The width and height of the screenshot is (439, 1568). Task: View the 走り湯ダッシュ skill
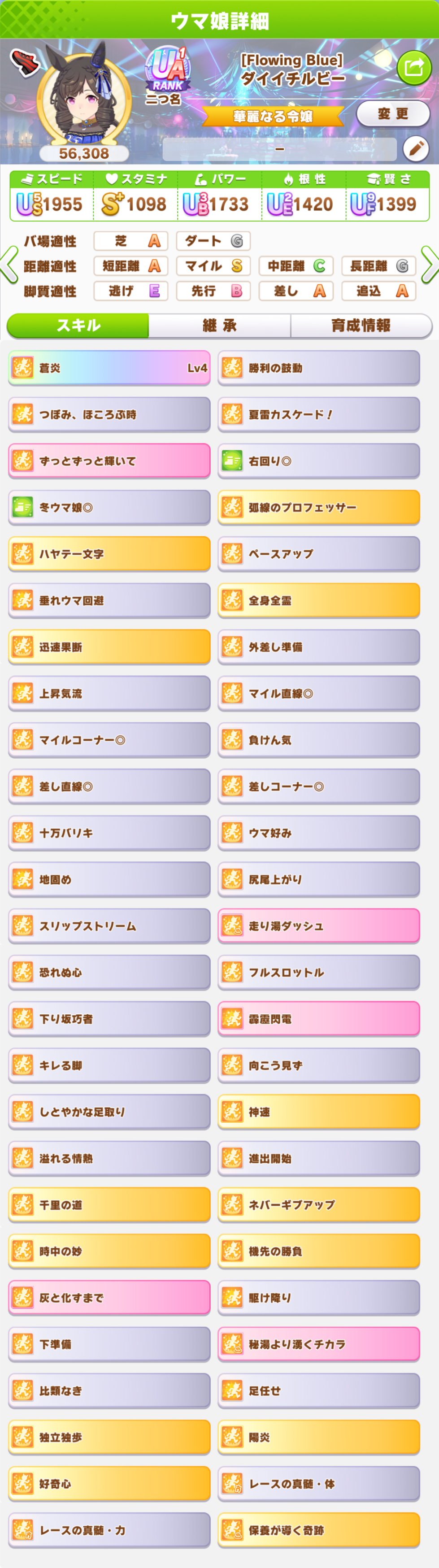tap(319, 926)
